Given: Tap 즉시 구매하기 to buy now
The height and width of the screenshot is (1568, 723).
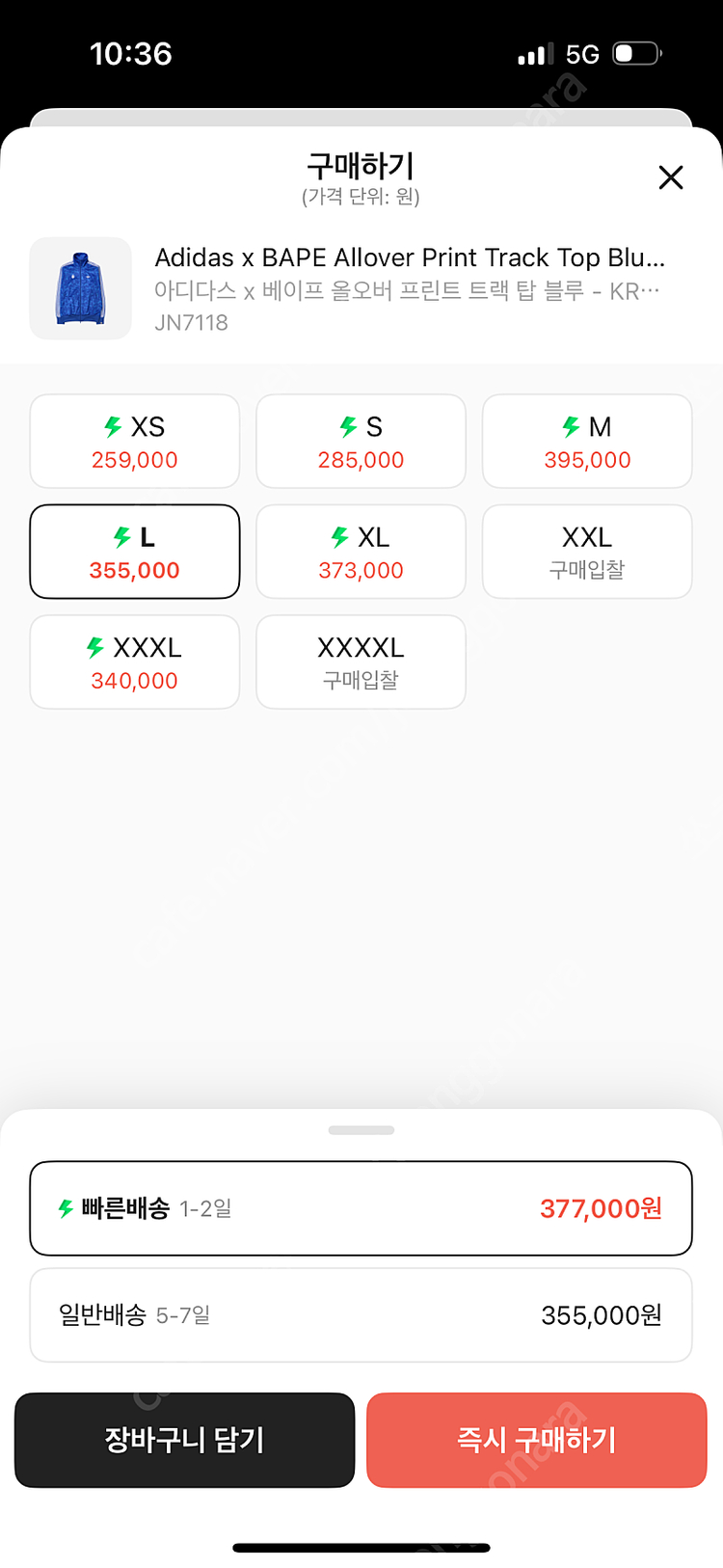Looking at the screenshot, I should [537, 1440].
